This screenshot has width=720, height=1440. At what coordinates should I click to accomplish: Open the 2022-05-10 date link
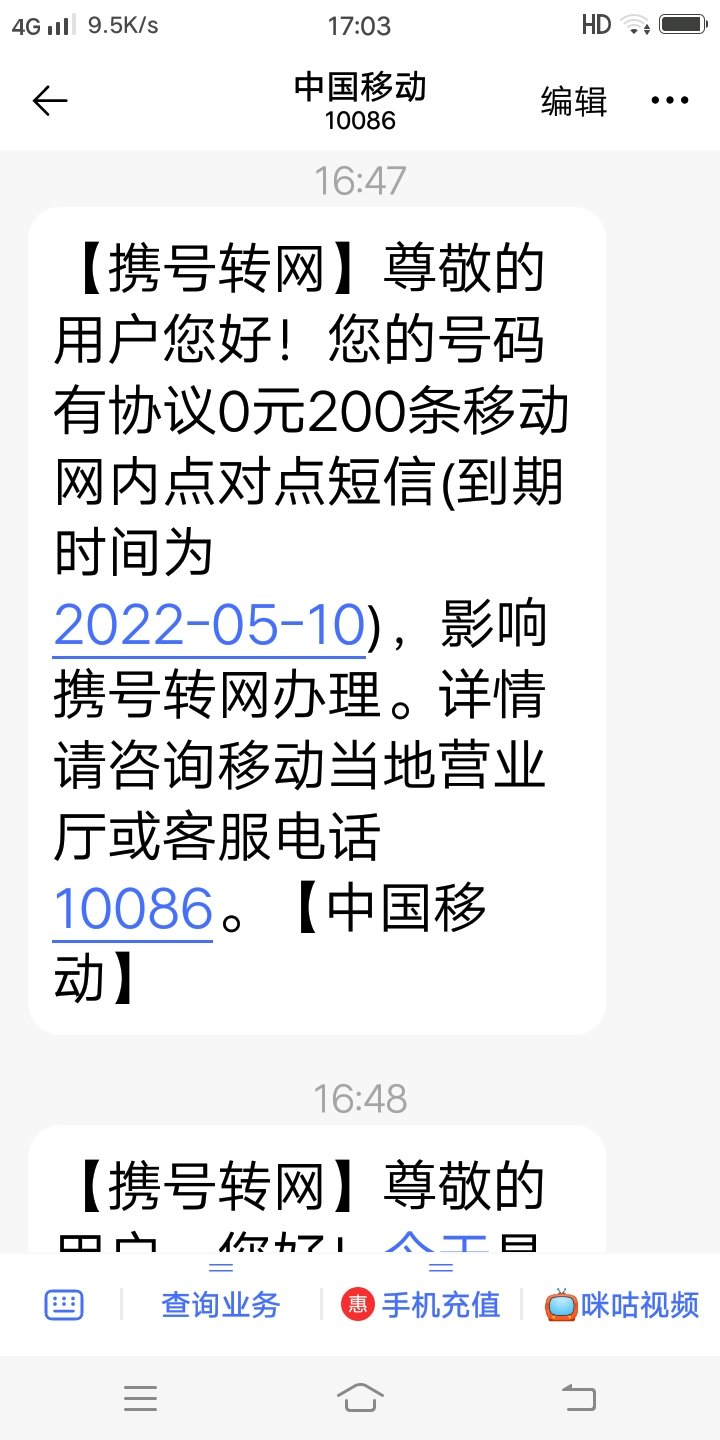208,627
